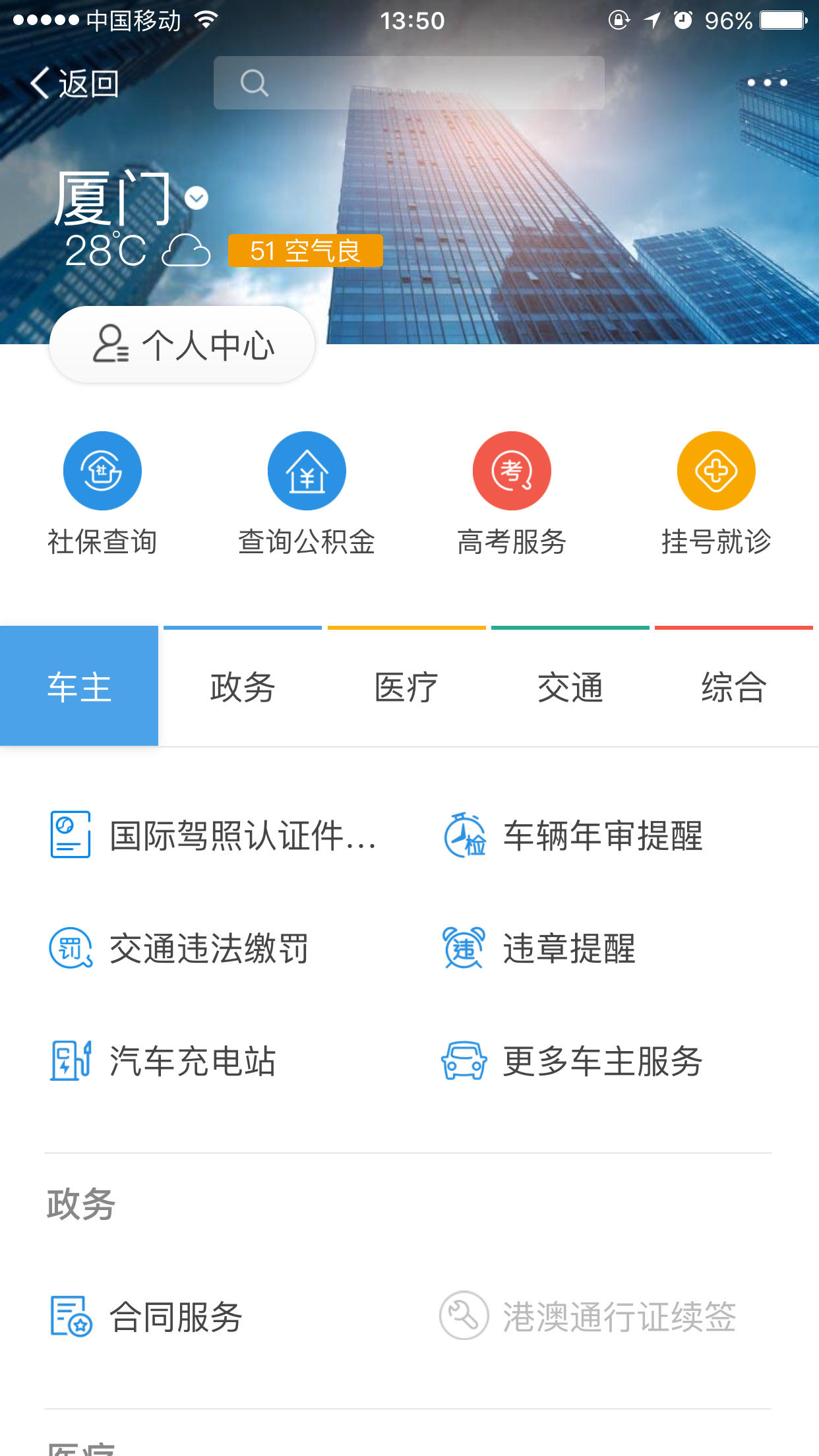Switch to the 医疗 tab
Image resolution: width=819 pixels, height=1456 pixels.
pyautogui.click(x=406, y=687)
